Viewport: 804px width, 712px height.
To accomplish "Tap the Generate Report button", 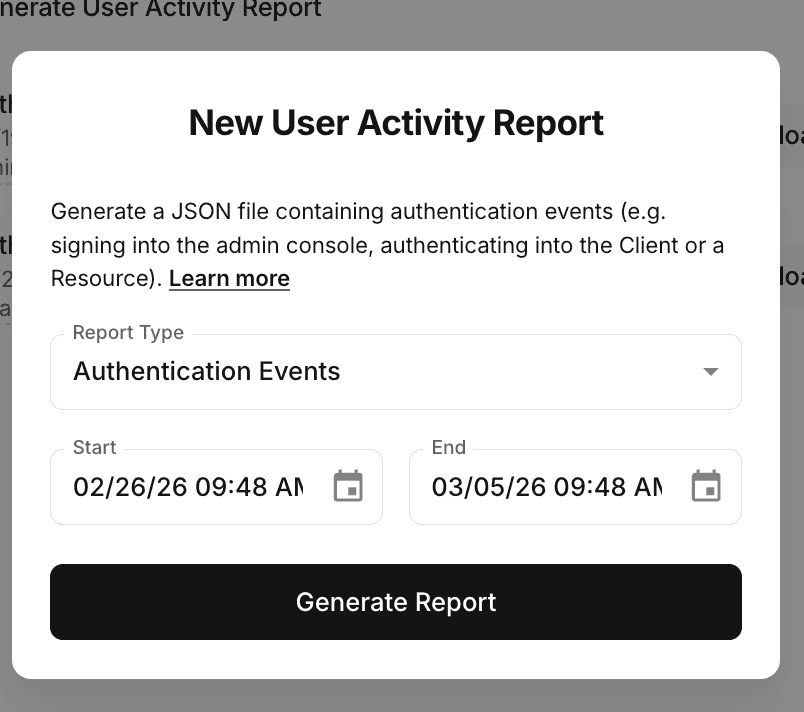I will 396,602.
